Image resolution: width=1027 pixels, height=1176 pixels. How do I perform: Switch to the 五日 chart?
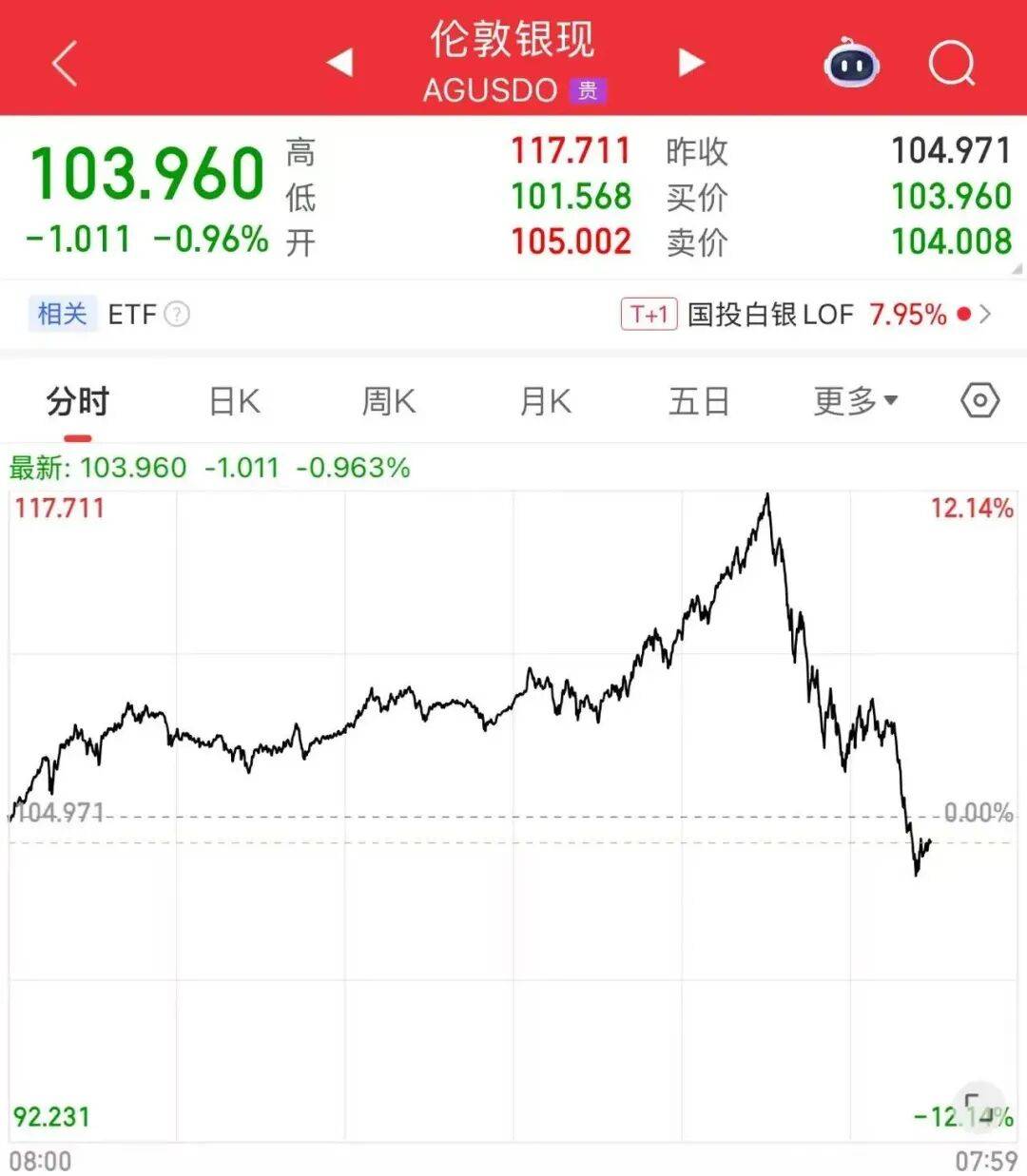point(699,401)
